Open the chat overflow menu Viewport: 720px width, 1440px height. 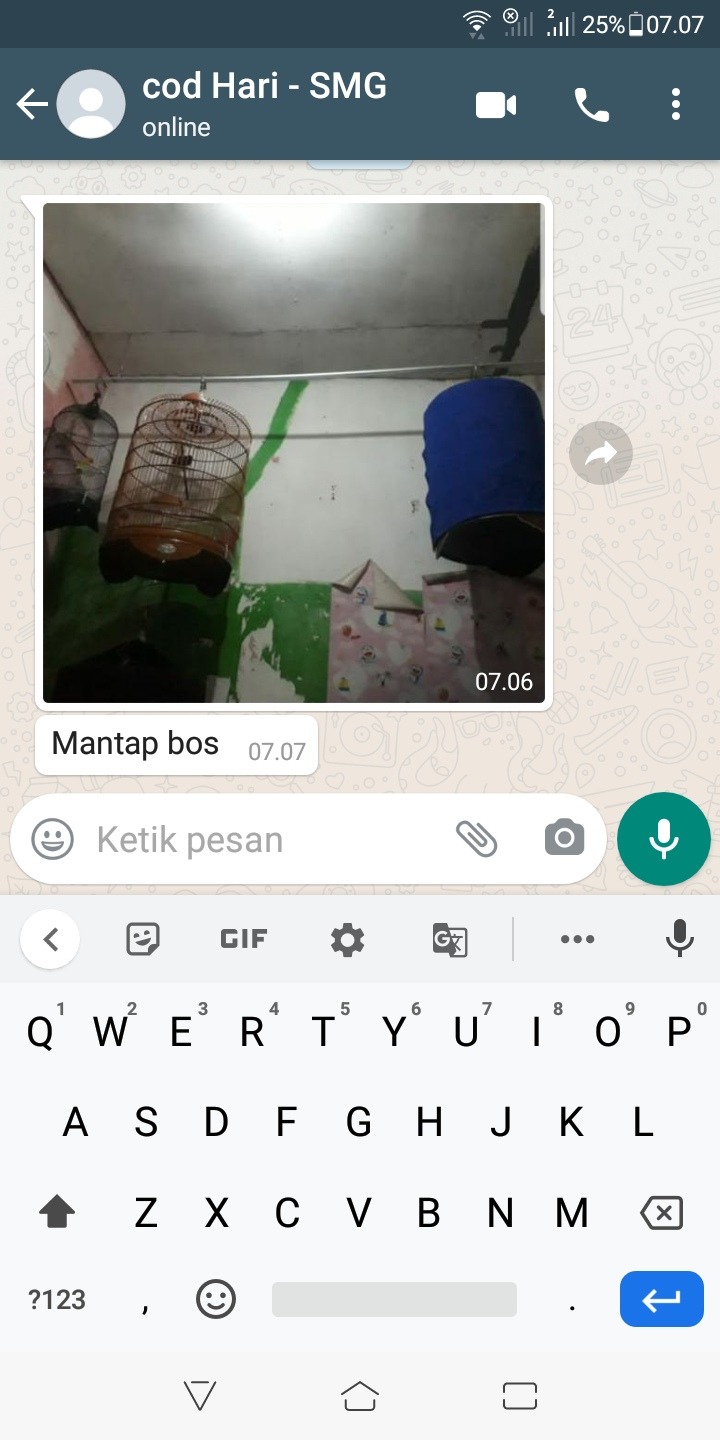click(x=676, y=105)
